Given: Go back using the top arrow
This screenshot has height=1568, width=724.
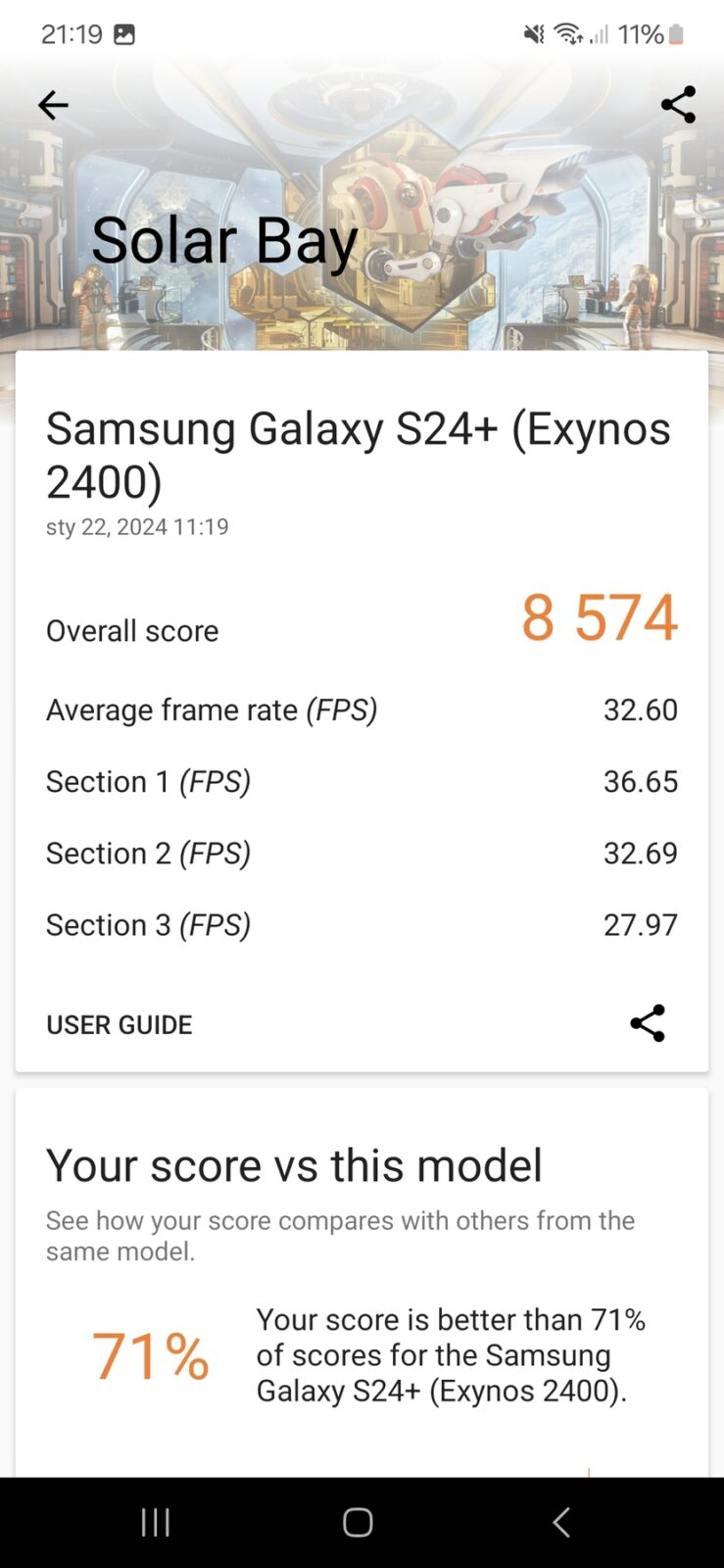Looking at the screenshot, I should 53,105.
